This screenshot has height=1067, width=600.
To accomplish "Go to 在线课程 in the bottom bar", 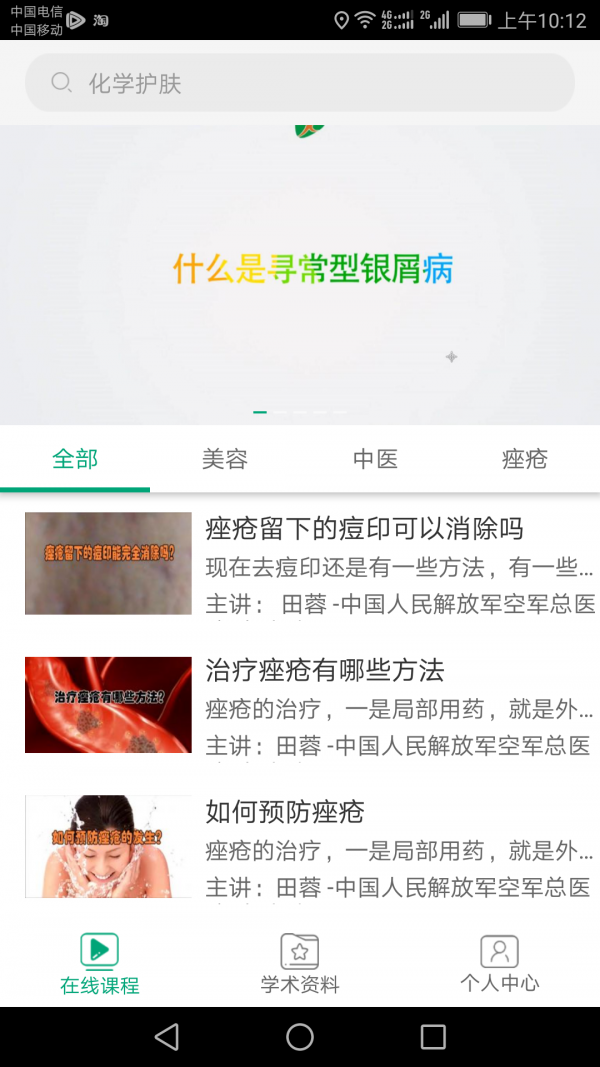I will [x=99, y=964].
